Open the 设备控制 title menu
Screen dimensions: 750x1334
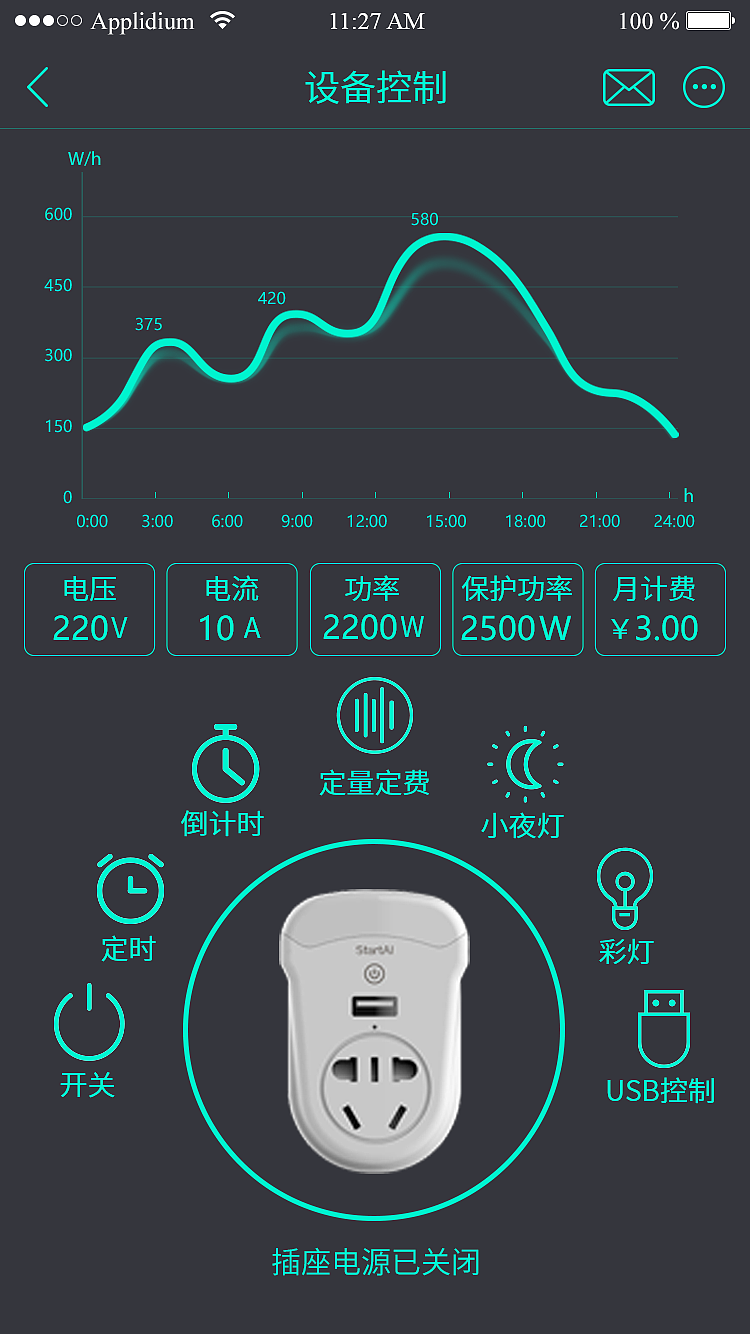click(x=375, y=88)
